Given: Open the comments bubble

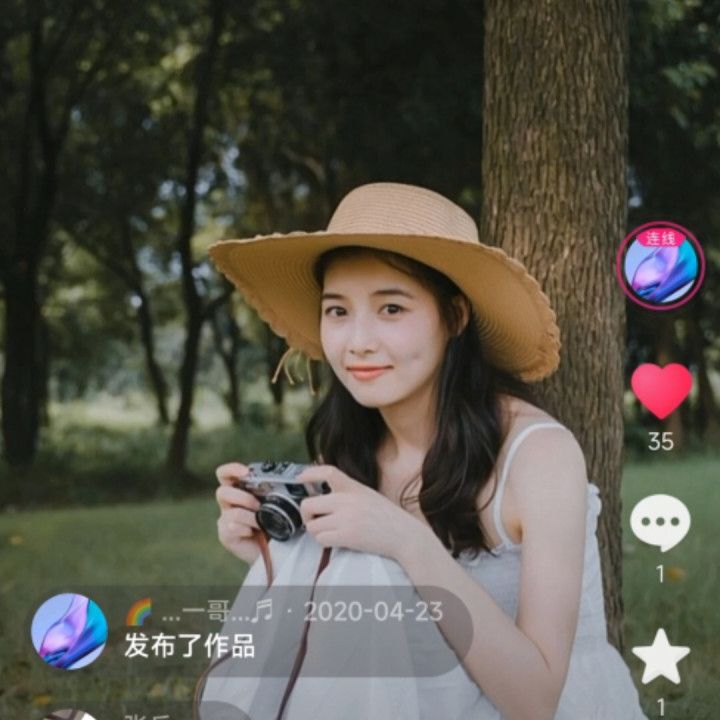Looking at the screenshot, I should point(660,522).
